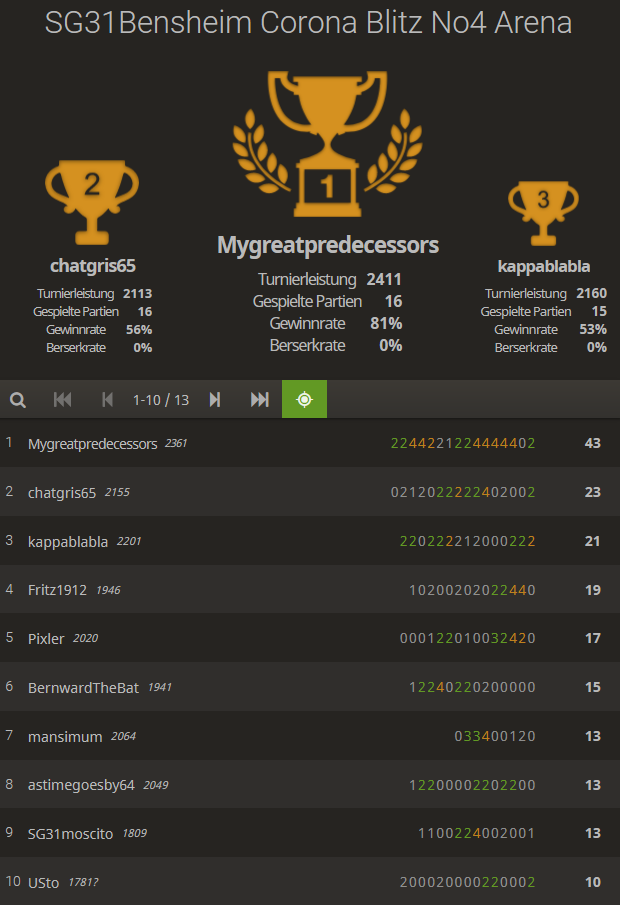
Task: Open chatgris65's name on the second-place podium
Action: coord(92,266)
